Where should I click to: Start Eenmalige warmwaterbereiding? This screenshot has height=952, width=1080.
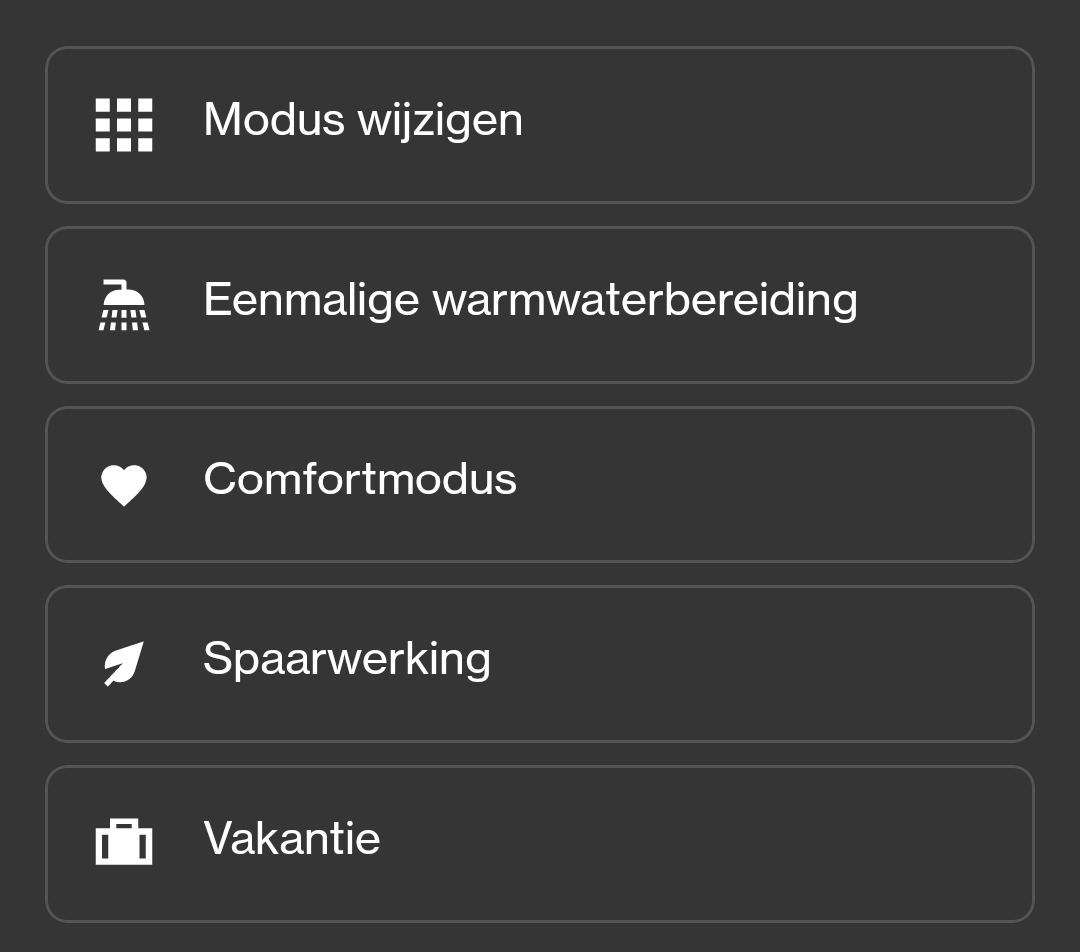click(x=540, y=304)
